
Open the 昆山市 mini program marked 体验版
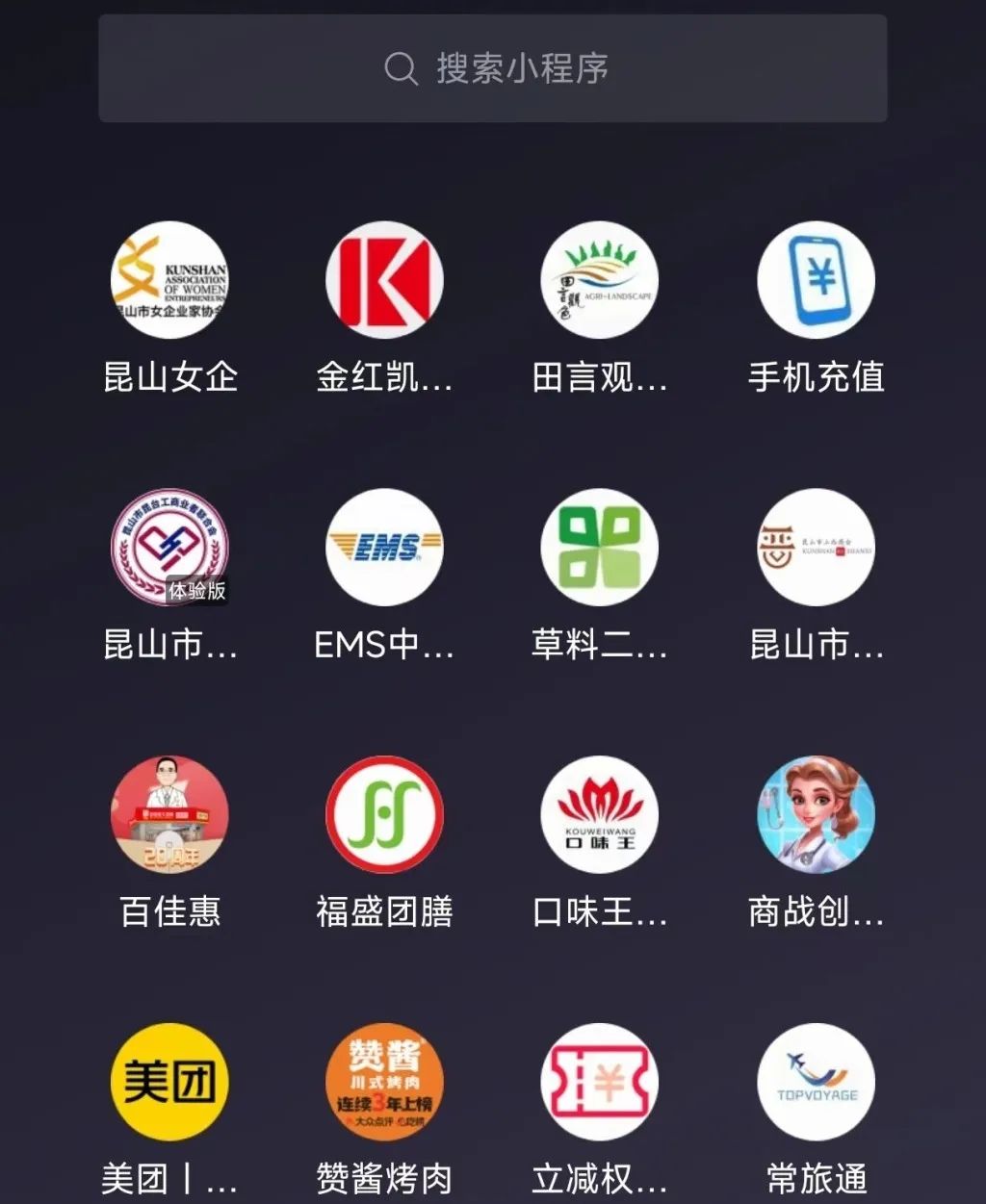(169, 548)
